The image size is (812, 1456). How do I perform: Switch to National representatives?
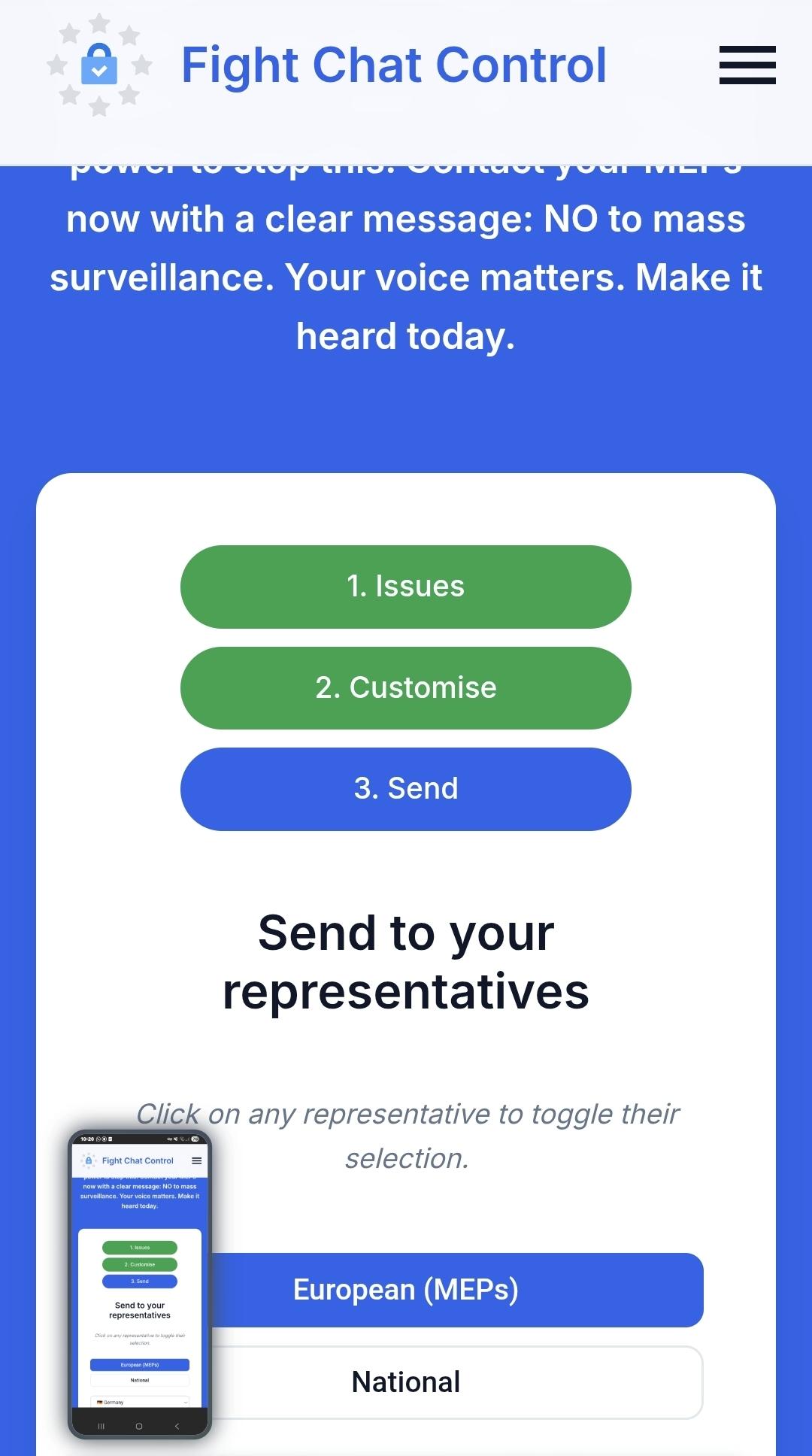[451, 1382]
